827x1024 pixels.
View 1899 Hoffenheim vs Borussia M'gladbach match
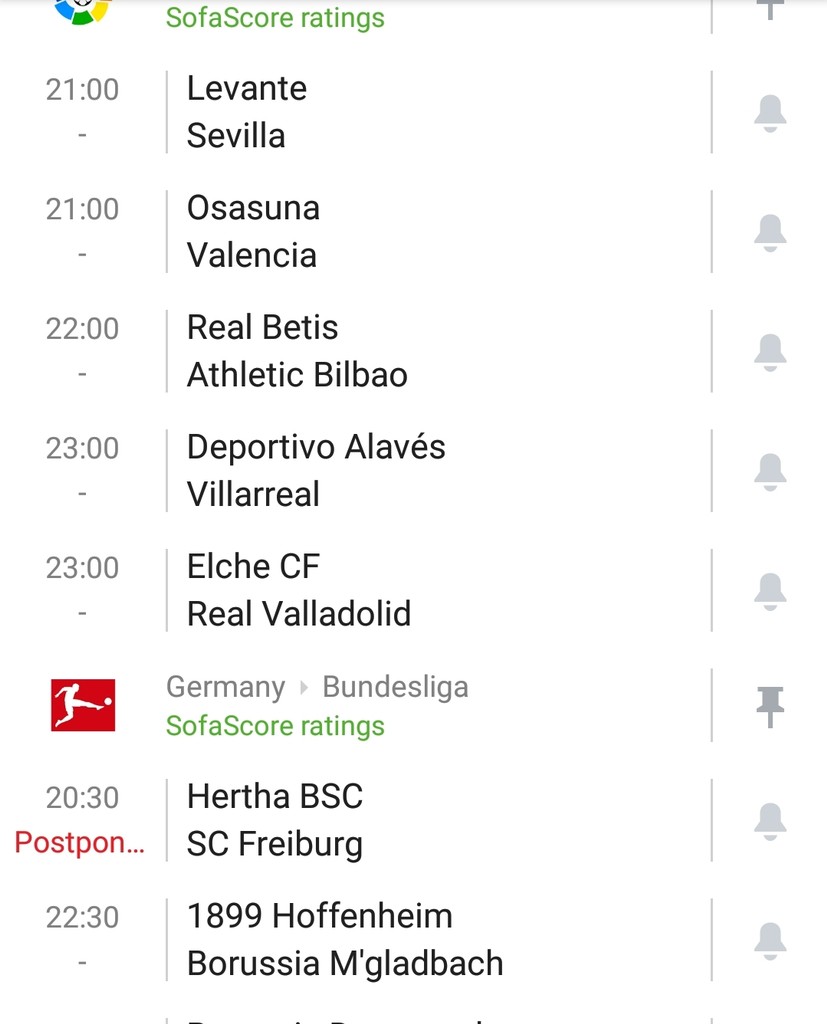(400, 940)
